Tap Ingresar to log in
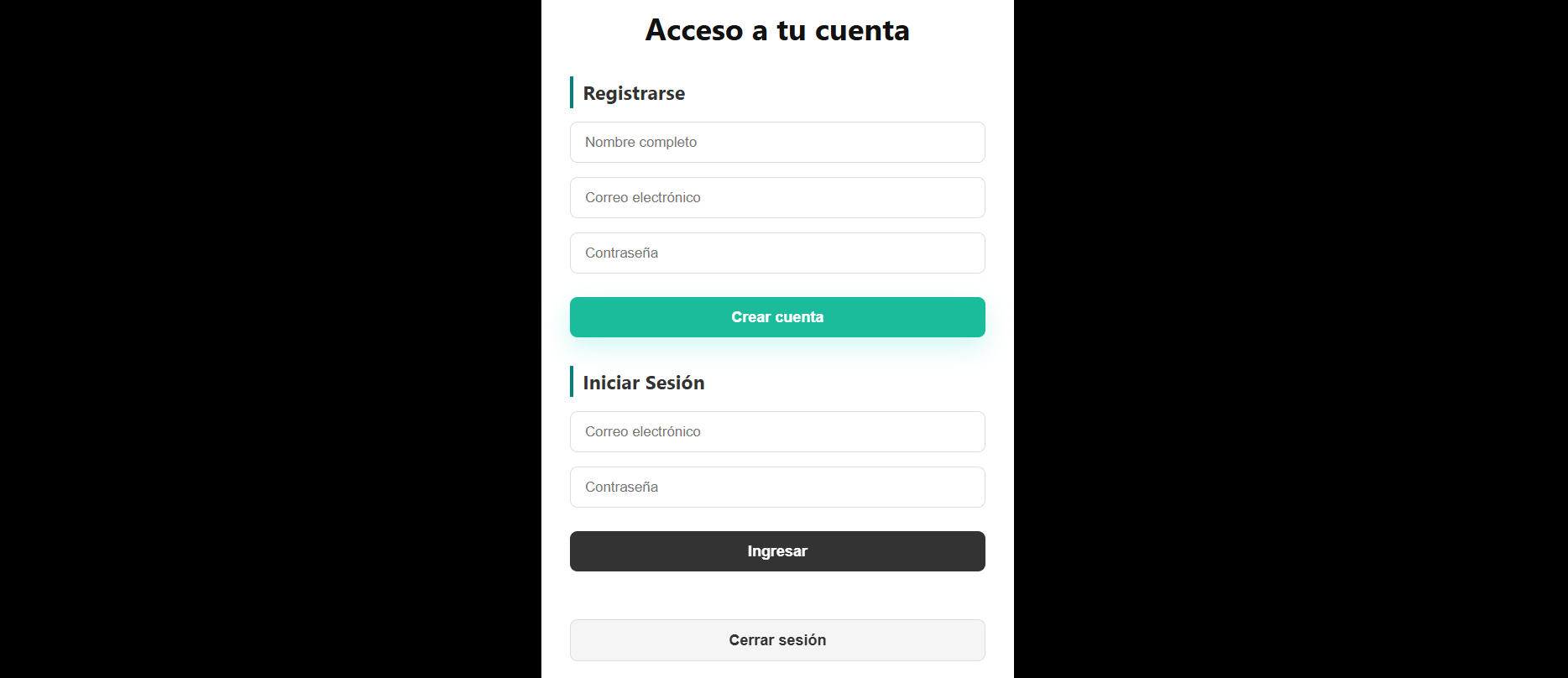Screen dimensions: 1568x678 777,551
